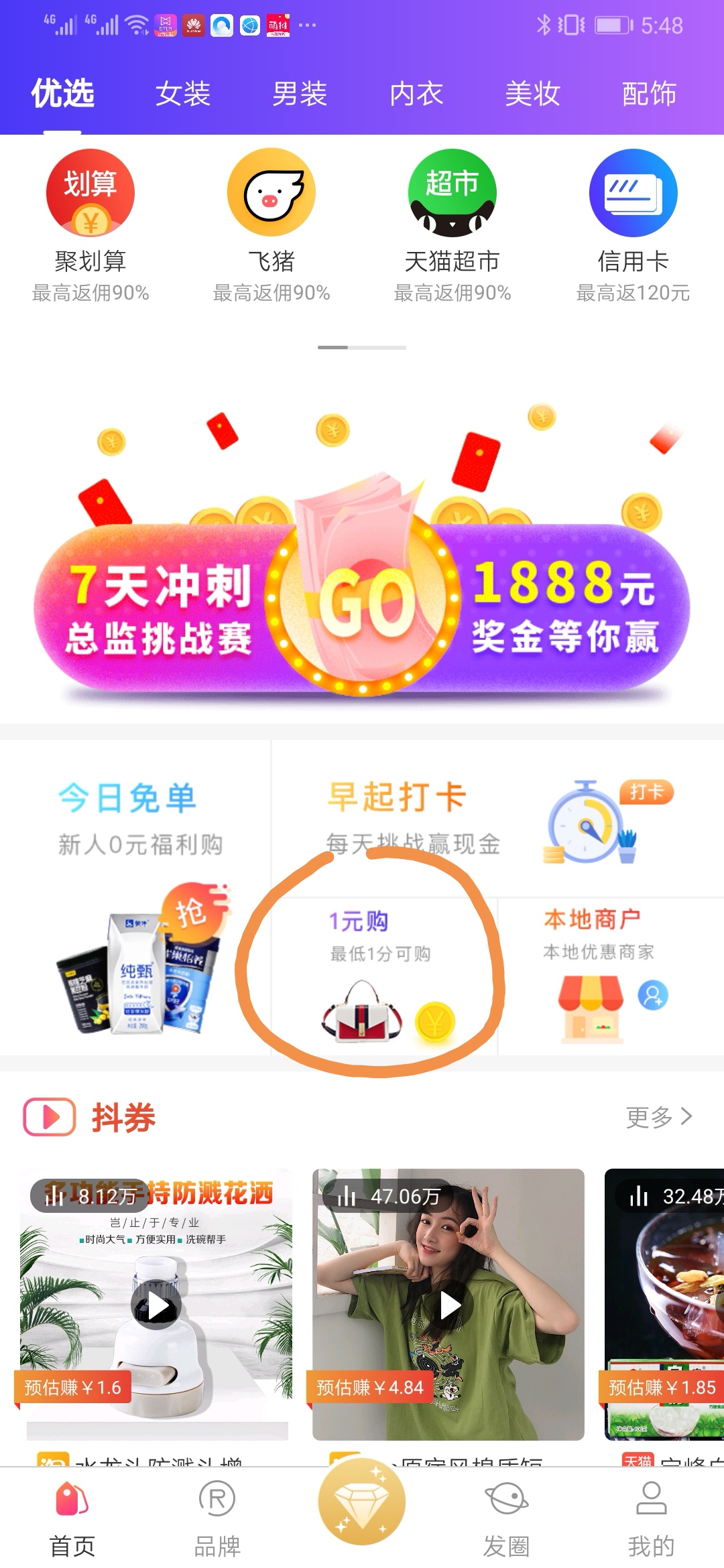Play the 8.12万 faucet video

tap(156, 1305)
